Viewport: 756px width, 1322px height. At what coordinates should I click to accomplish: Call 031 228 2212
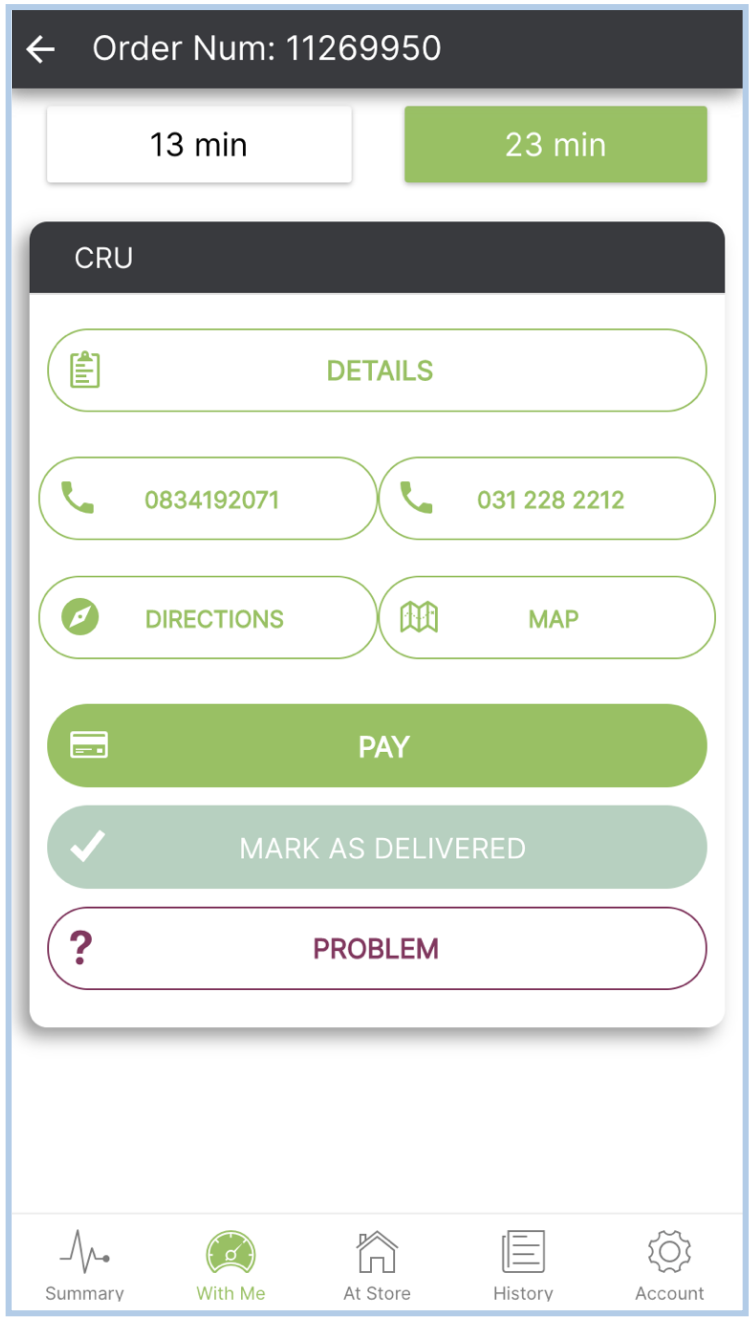(x=547, y=499)
